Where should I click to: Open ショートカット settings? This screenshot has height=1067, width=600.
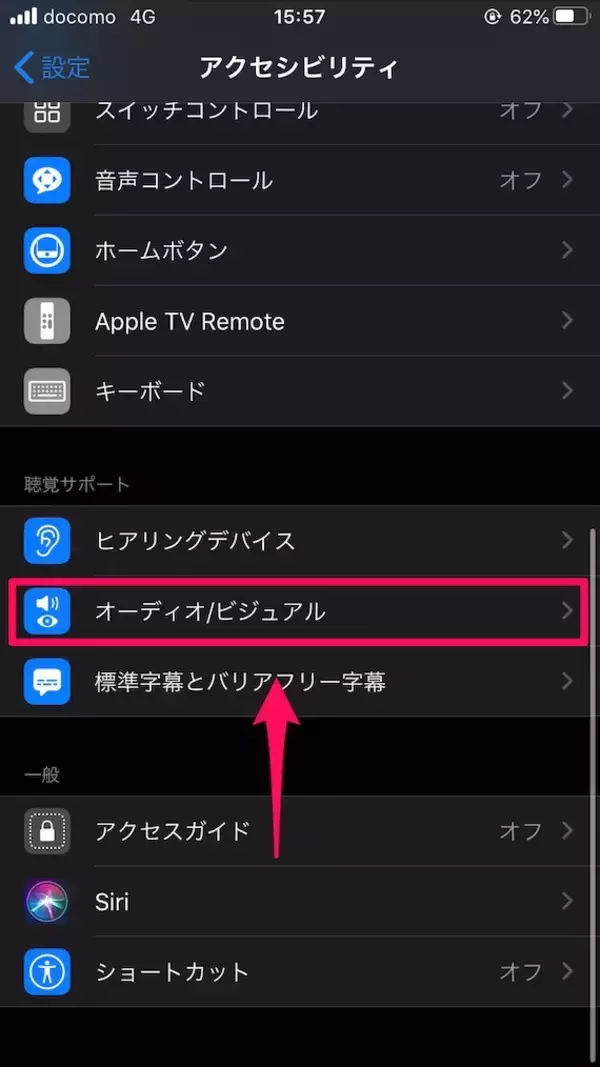pos(300,971)
